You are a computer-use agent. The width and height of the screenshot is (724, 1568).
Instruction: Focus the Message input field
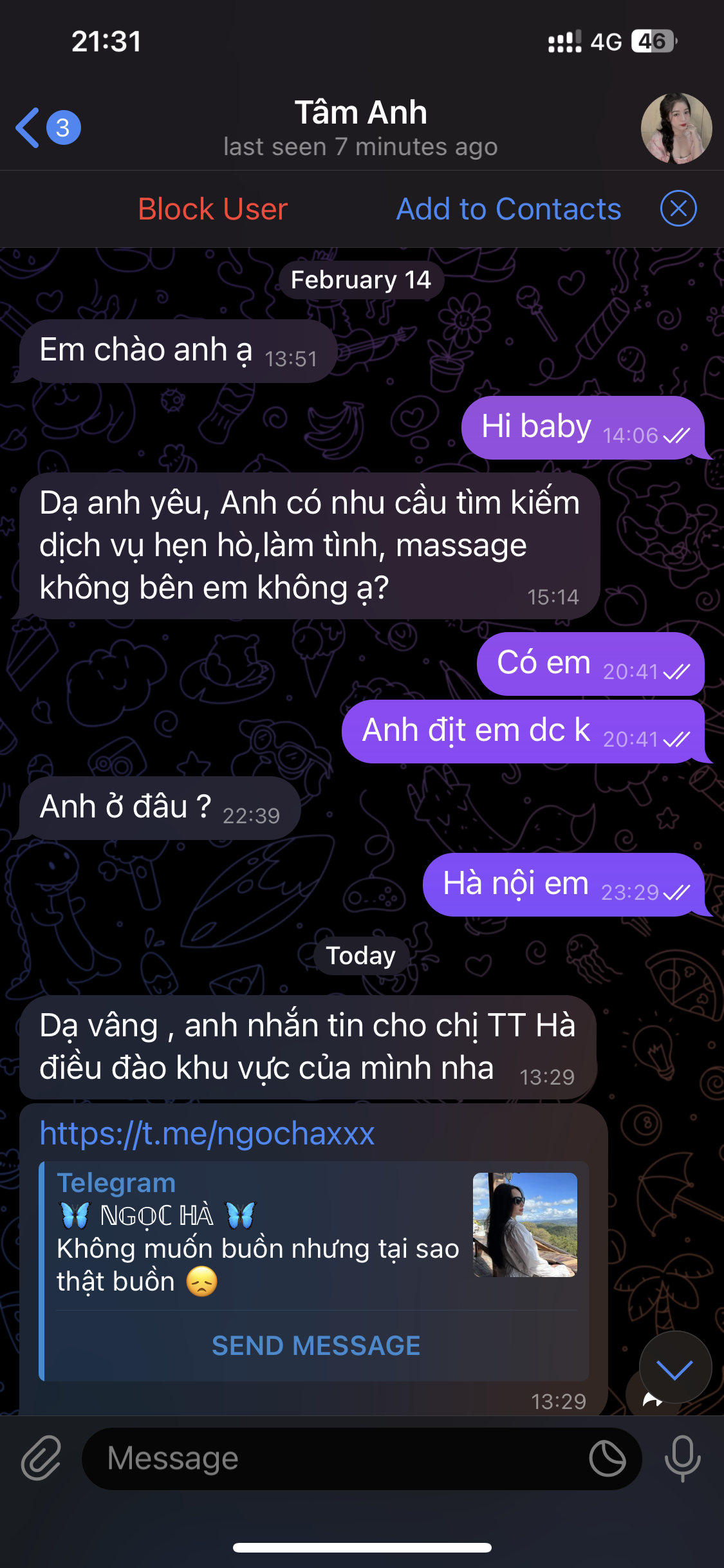tap(335, 1458)
